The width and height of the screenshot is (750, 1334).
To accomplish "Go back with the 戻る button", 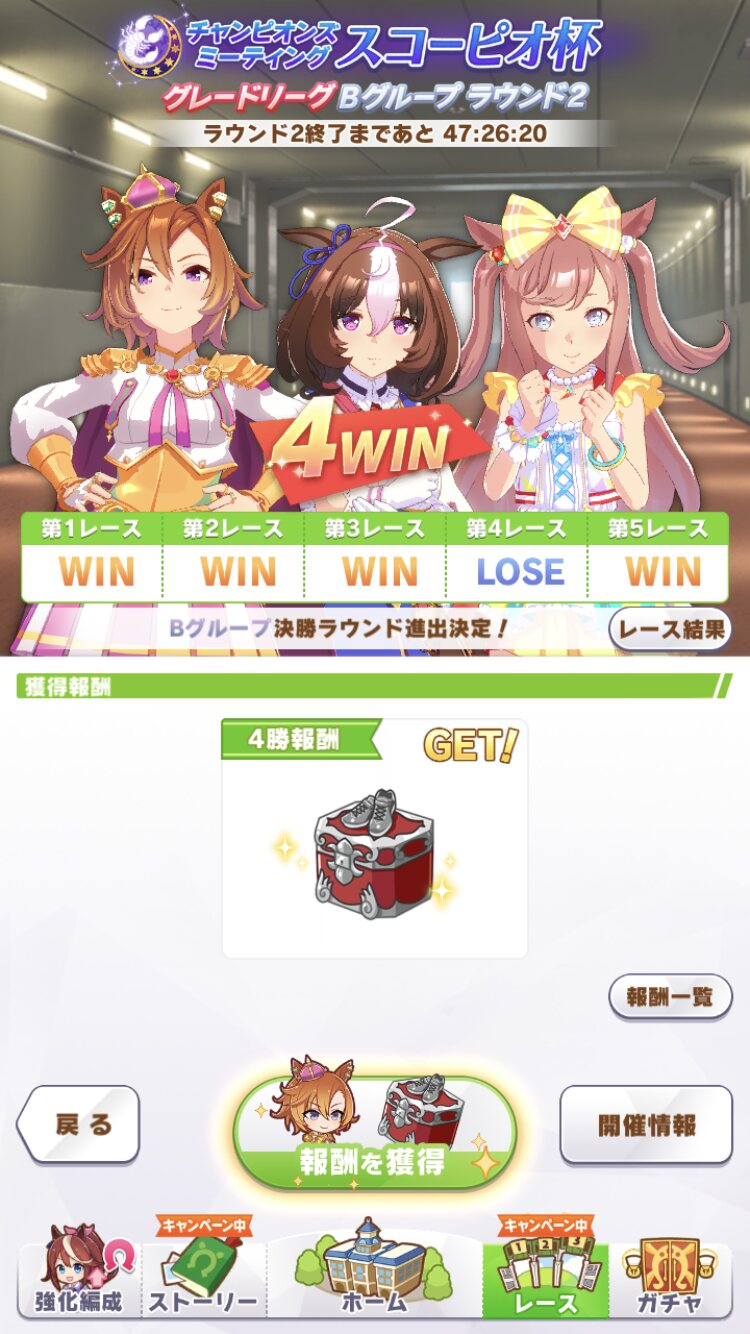I will (79, 1124).
